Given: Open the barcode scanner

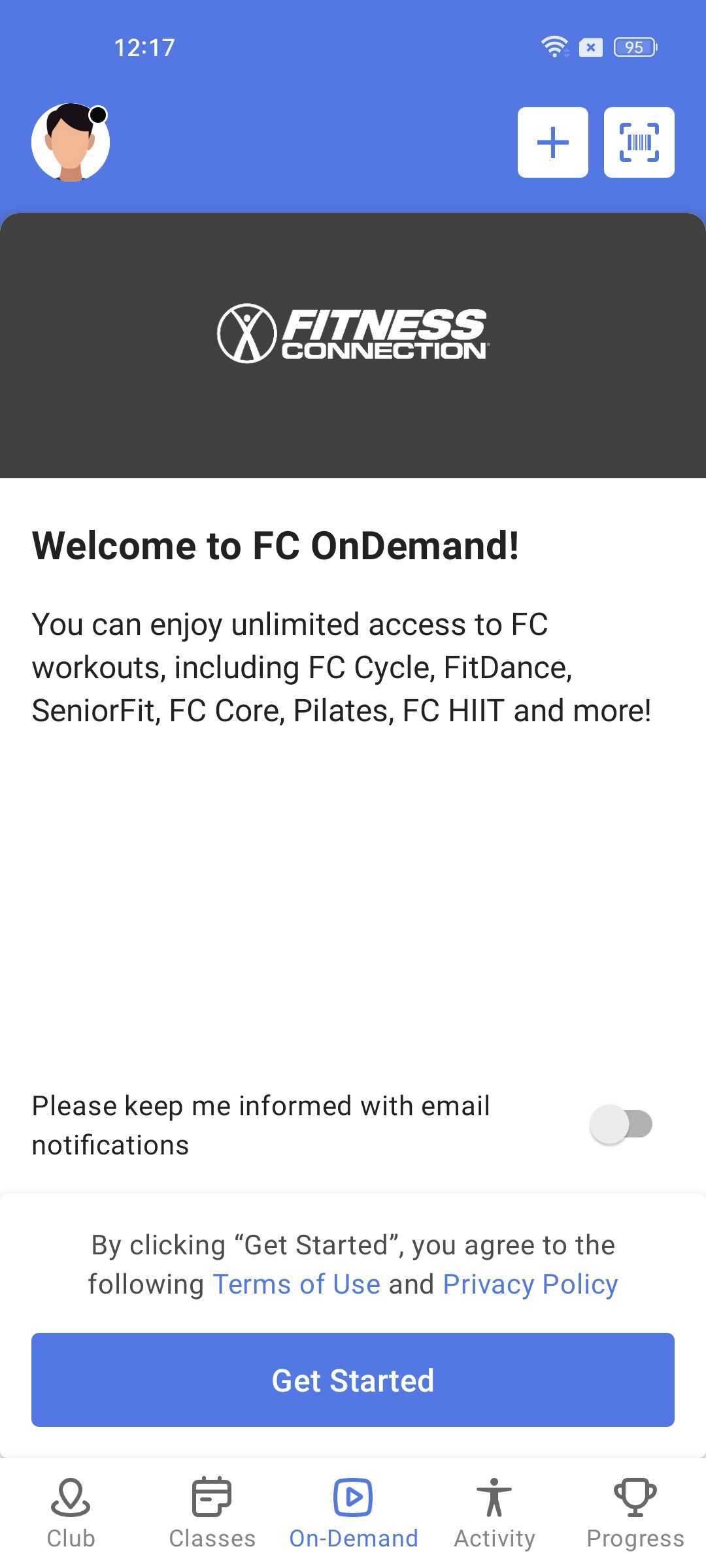Looking at the screenshot, I should coord(639,142).
